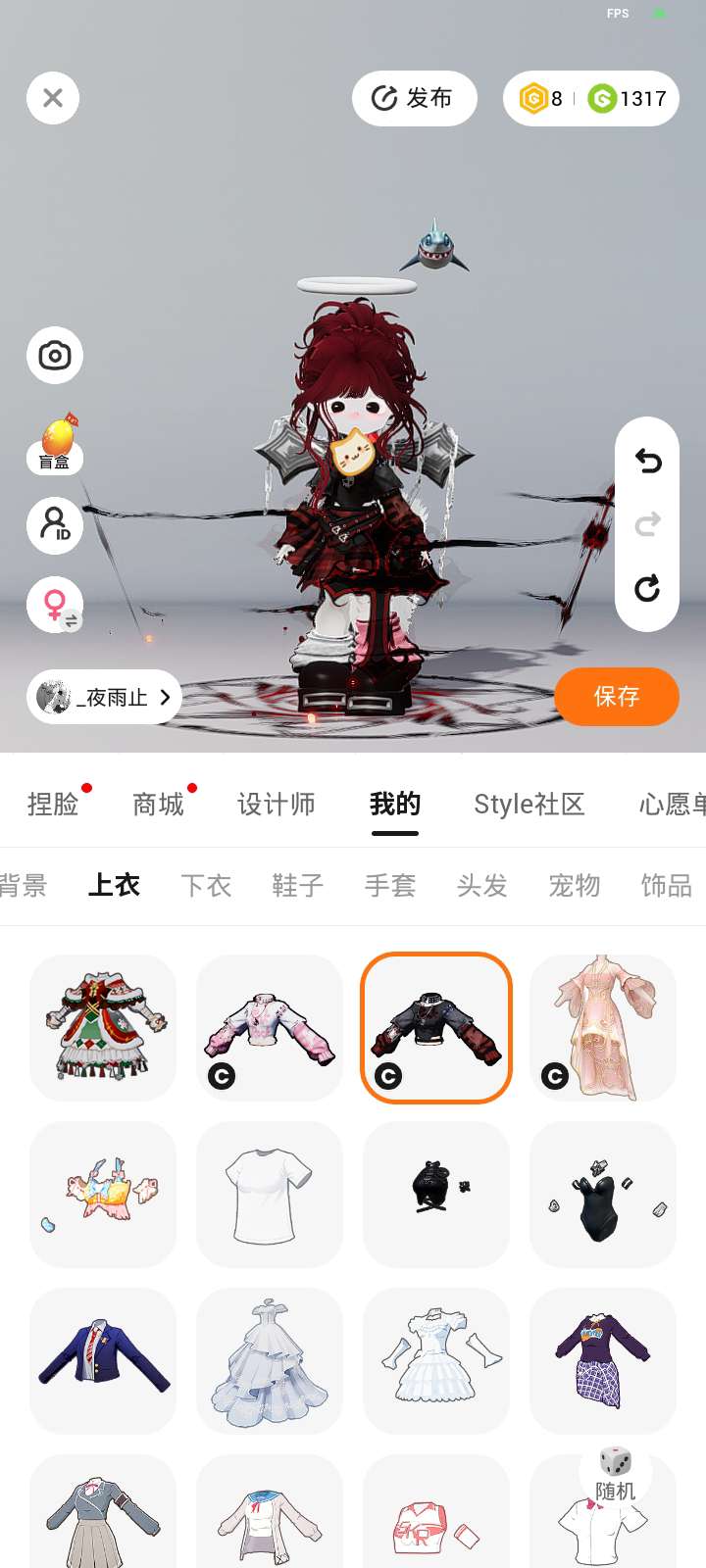
Task: Tap the 发布 publish button
Action: [414, 98]
